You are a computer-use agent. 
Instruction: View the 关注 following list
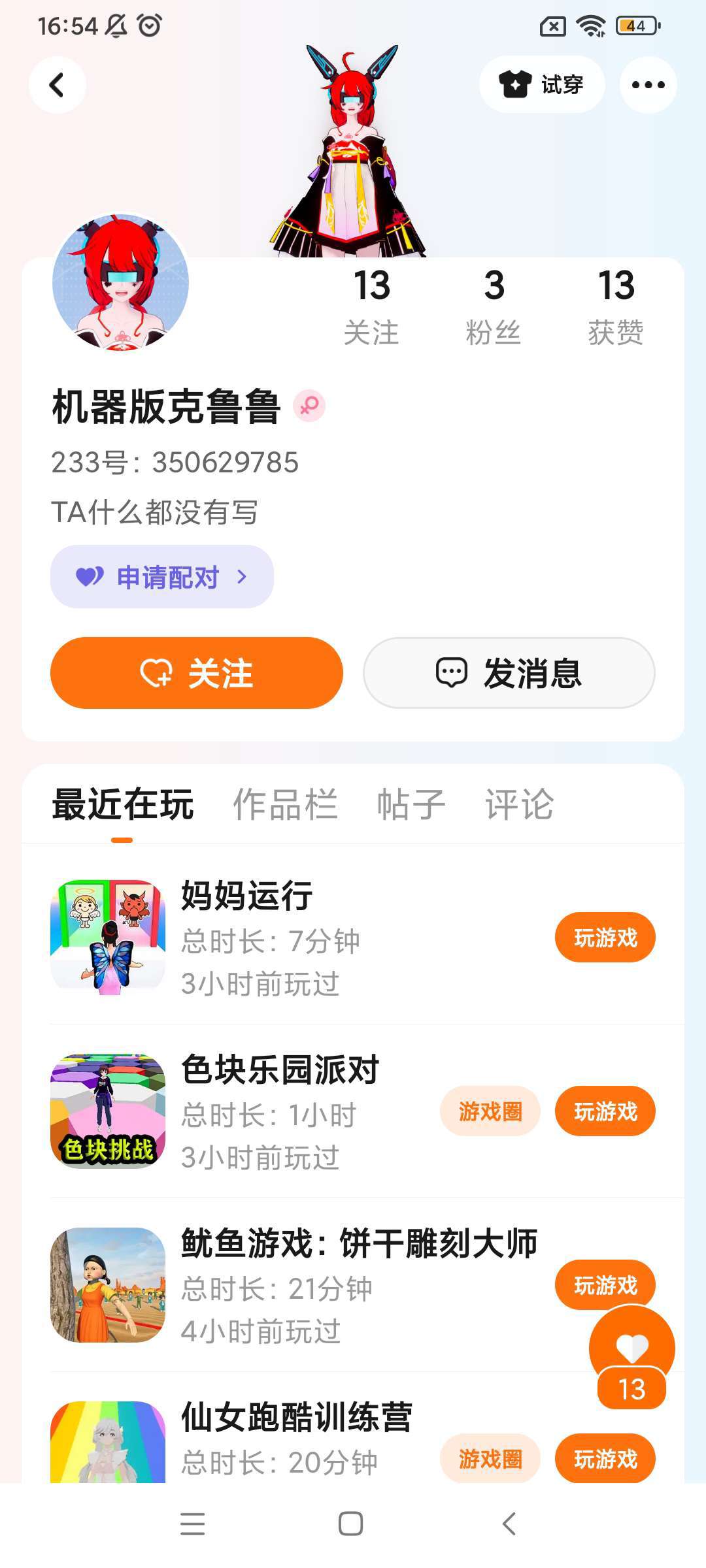(371, 306)
